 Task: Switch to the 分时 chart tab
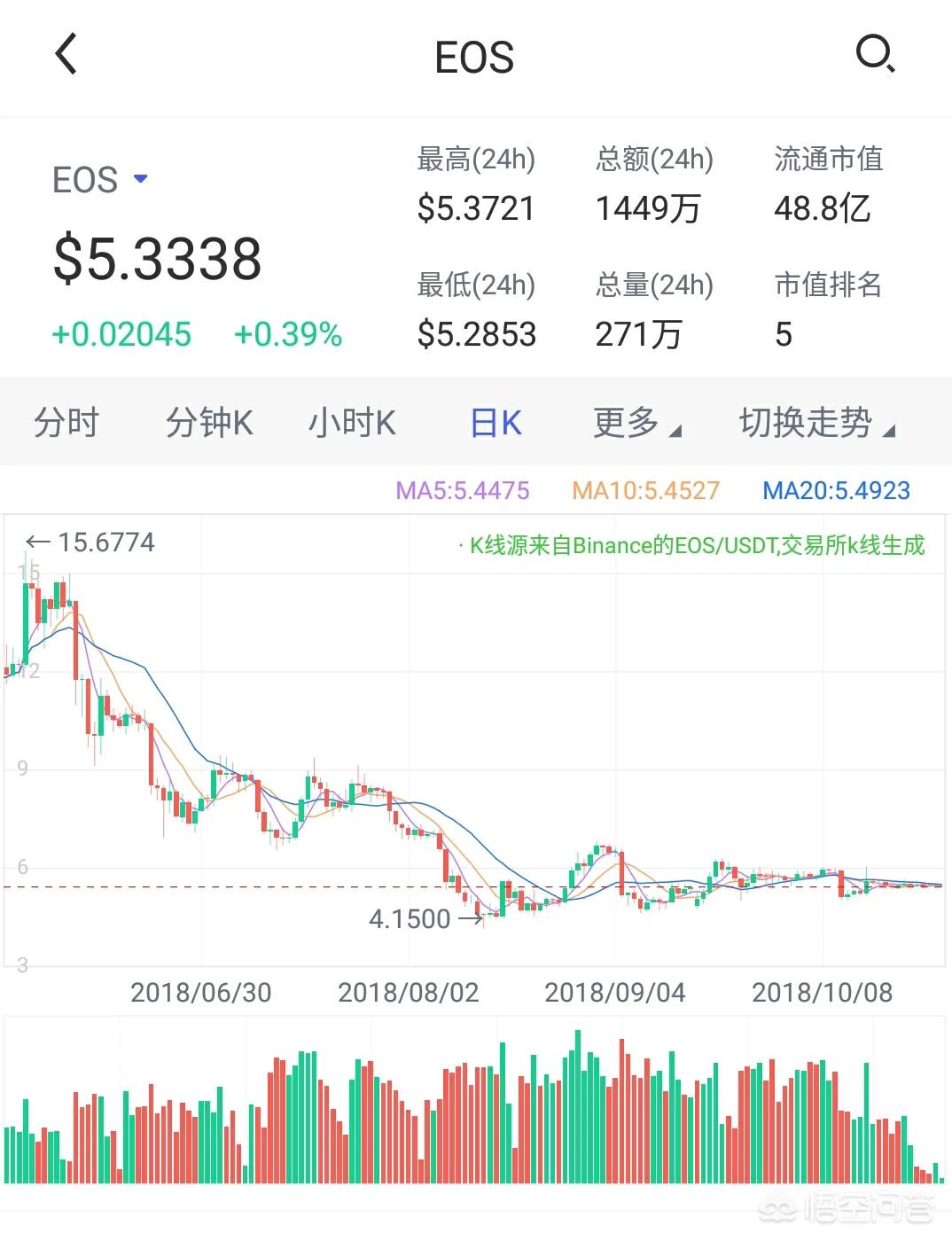pyautogui.click(x=66, y=423)
